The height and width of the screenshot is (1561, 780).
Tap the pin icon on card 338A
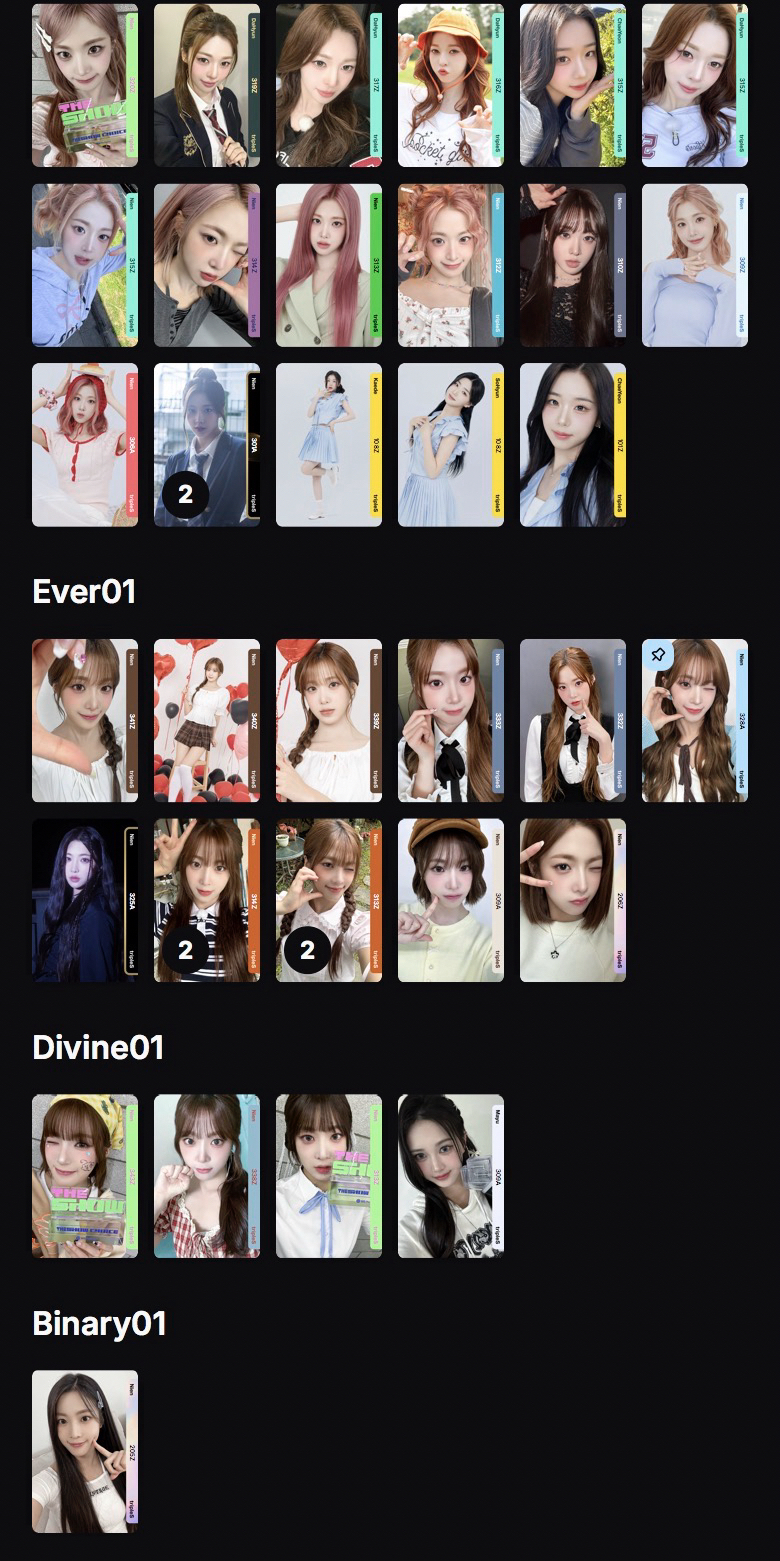[x=658, y=655]
